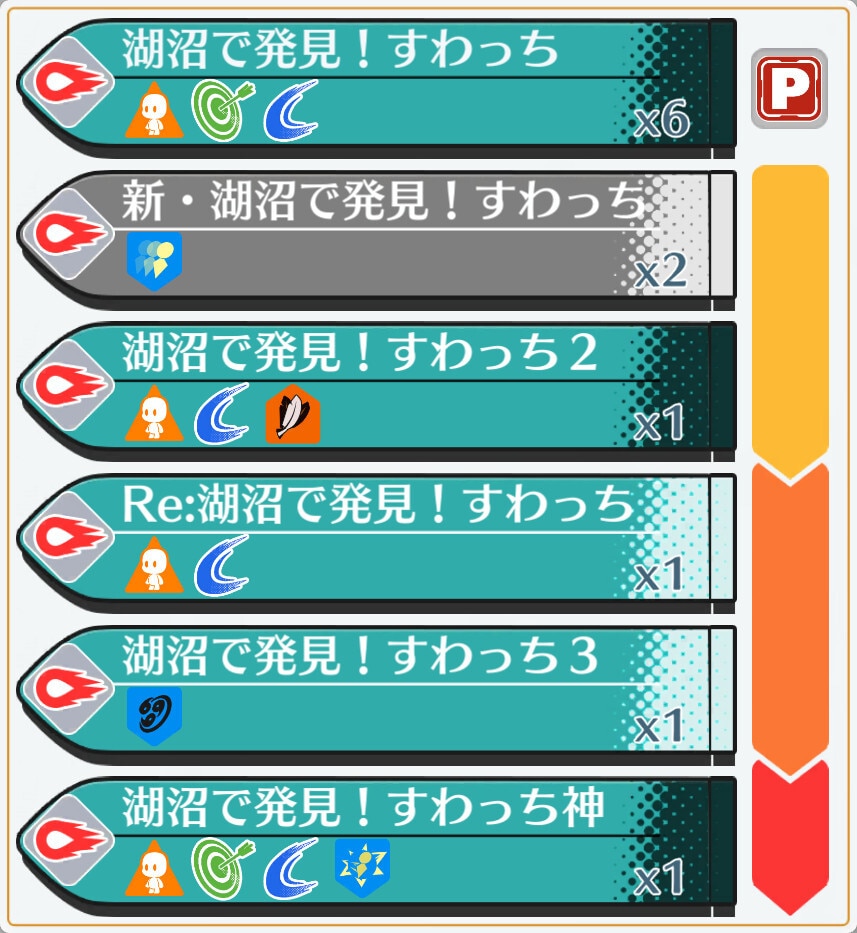This screenshot has width=857, height=933.
Task: Choose the Re:湖沼で発見!すわっち entry
Action: tap(380, 539)
